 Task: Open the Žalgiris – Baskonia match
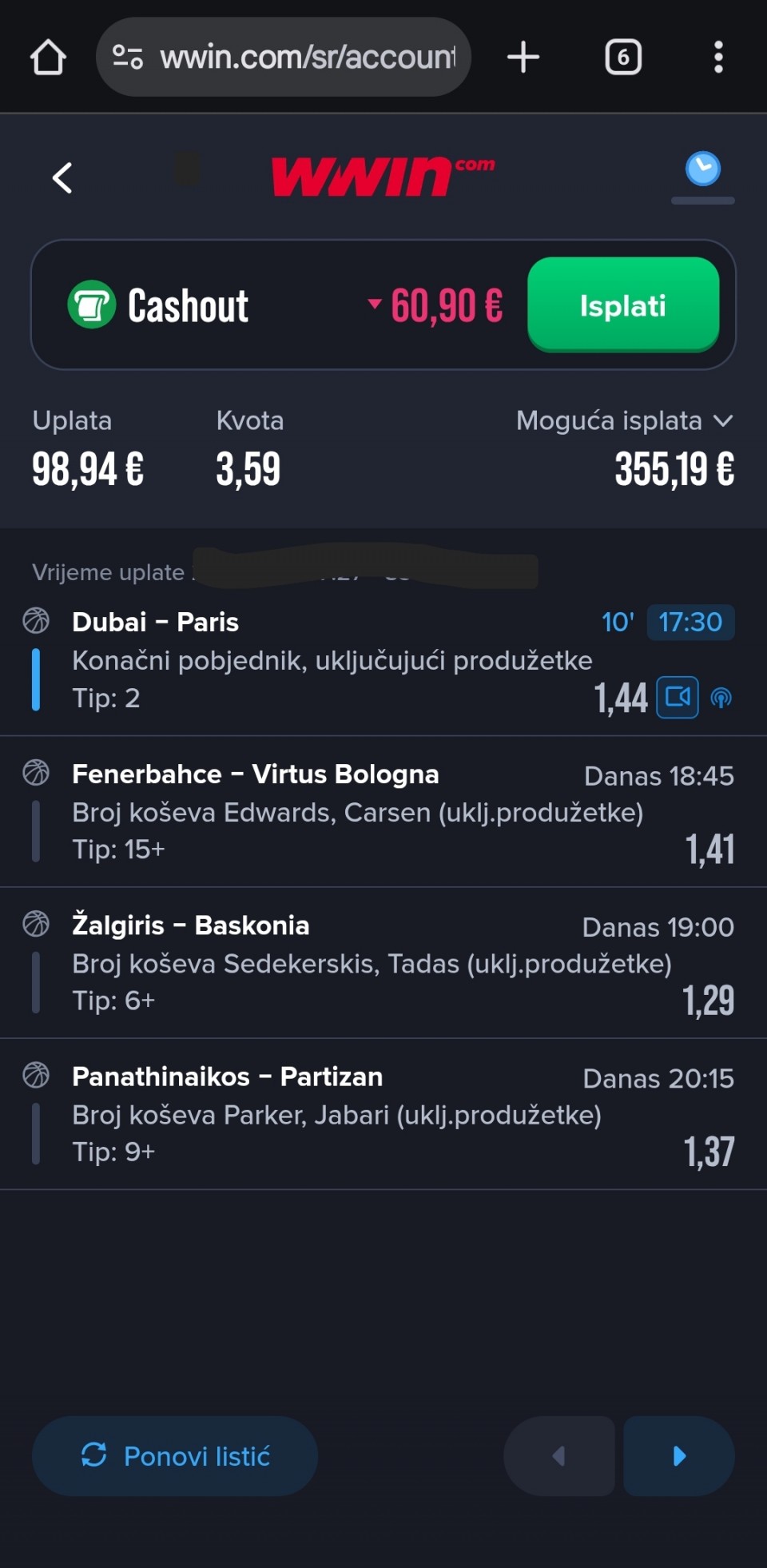coord(190,925)
